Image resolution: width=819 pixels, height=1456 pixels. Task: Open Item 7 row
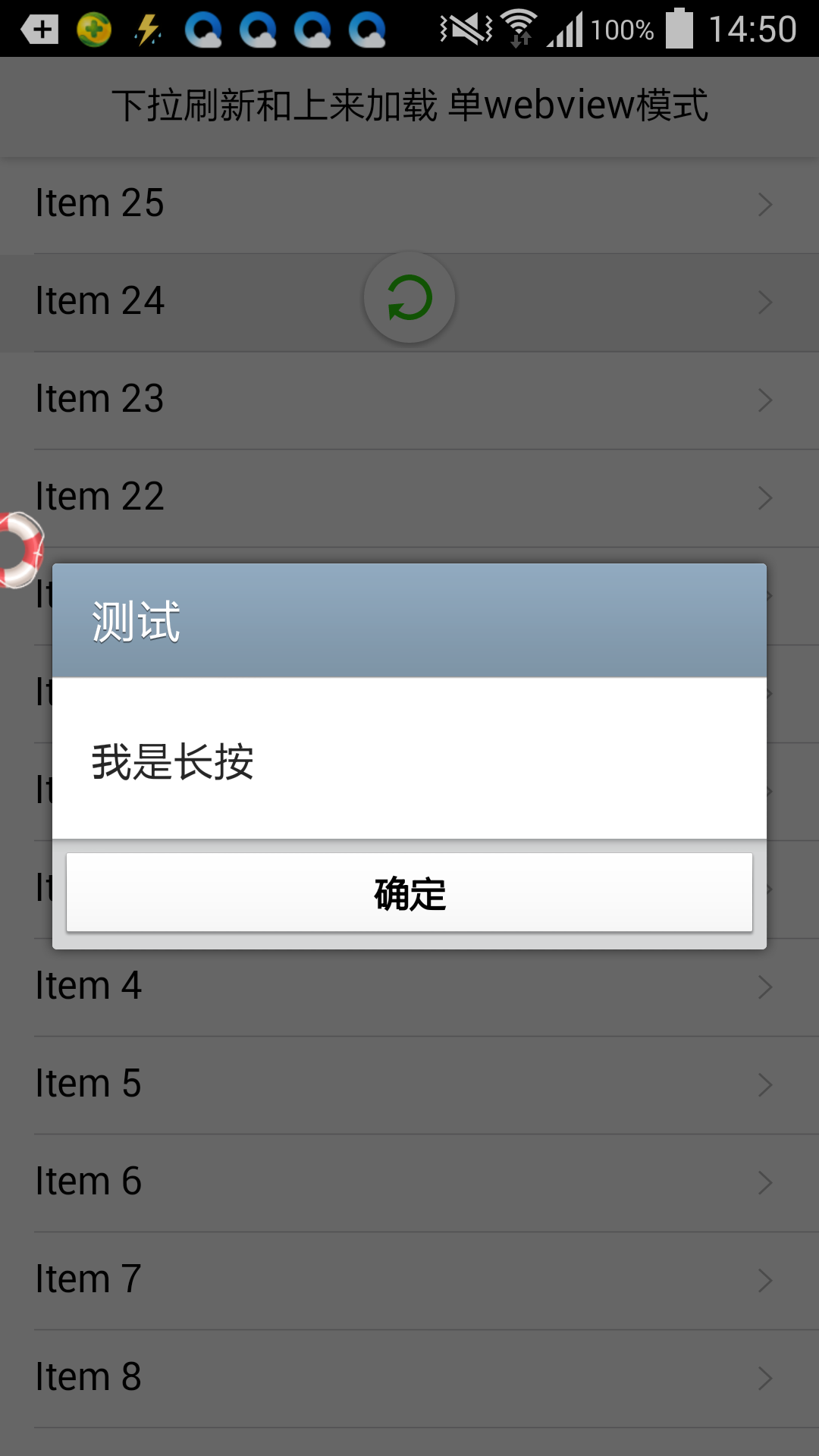pyautogui.click(x=409, y=1281)
